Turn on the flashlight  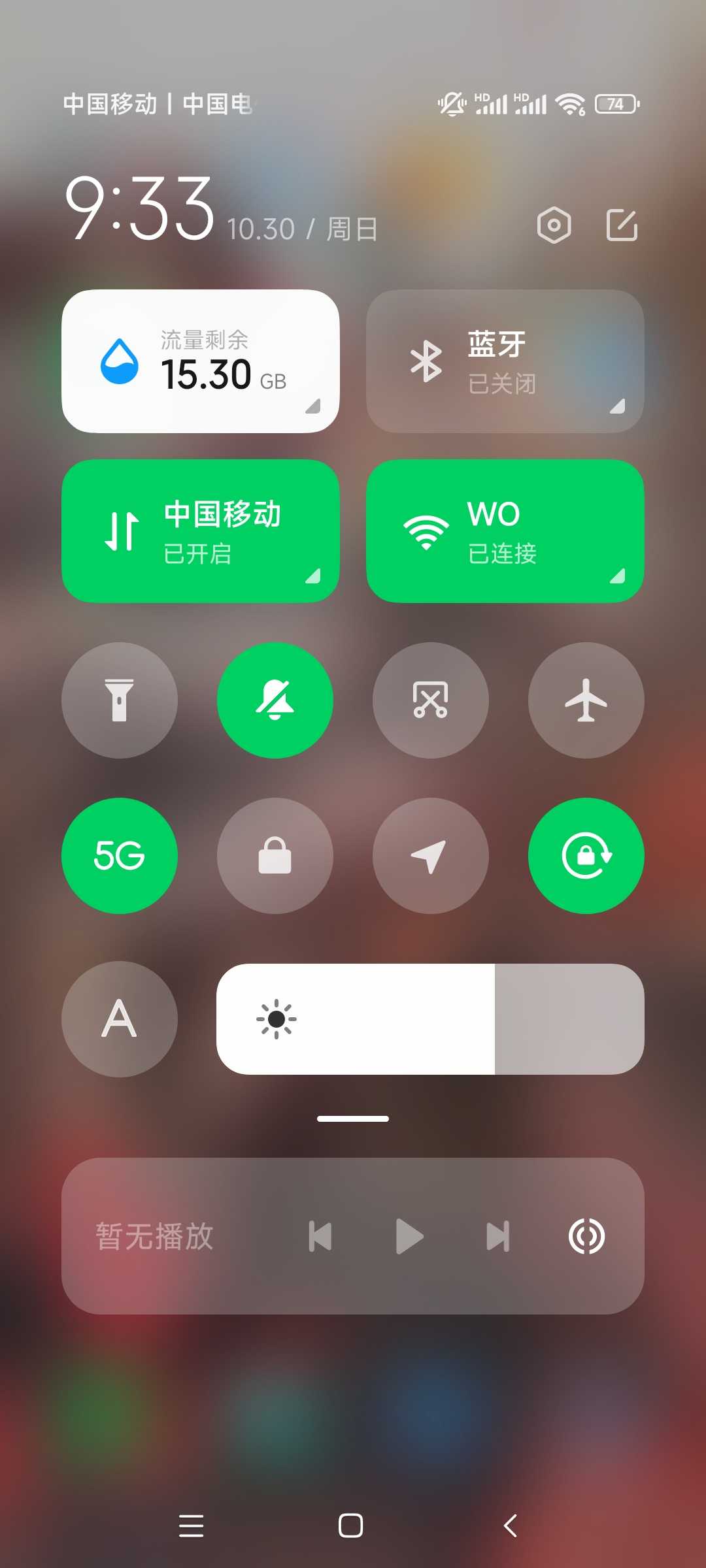pos(120,700)
